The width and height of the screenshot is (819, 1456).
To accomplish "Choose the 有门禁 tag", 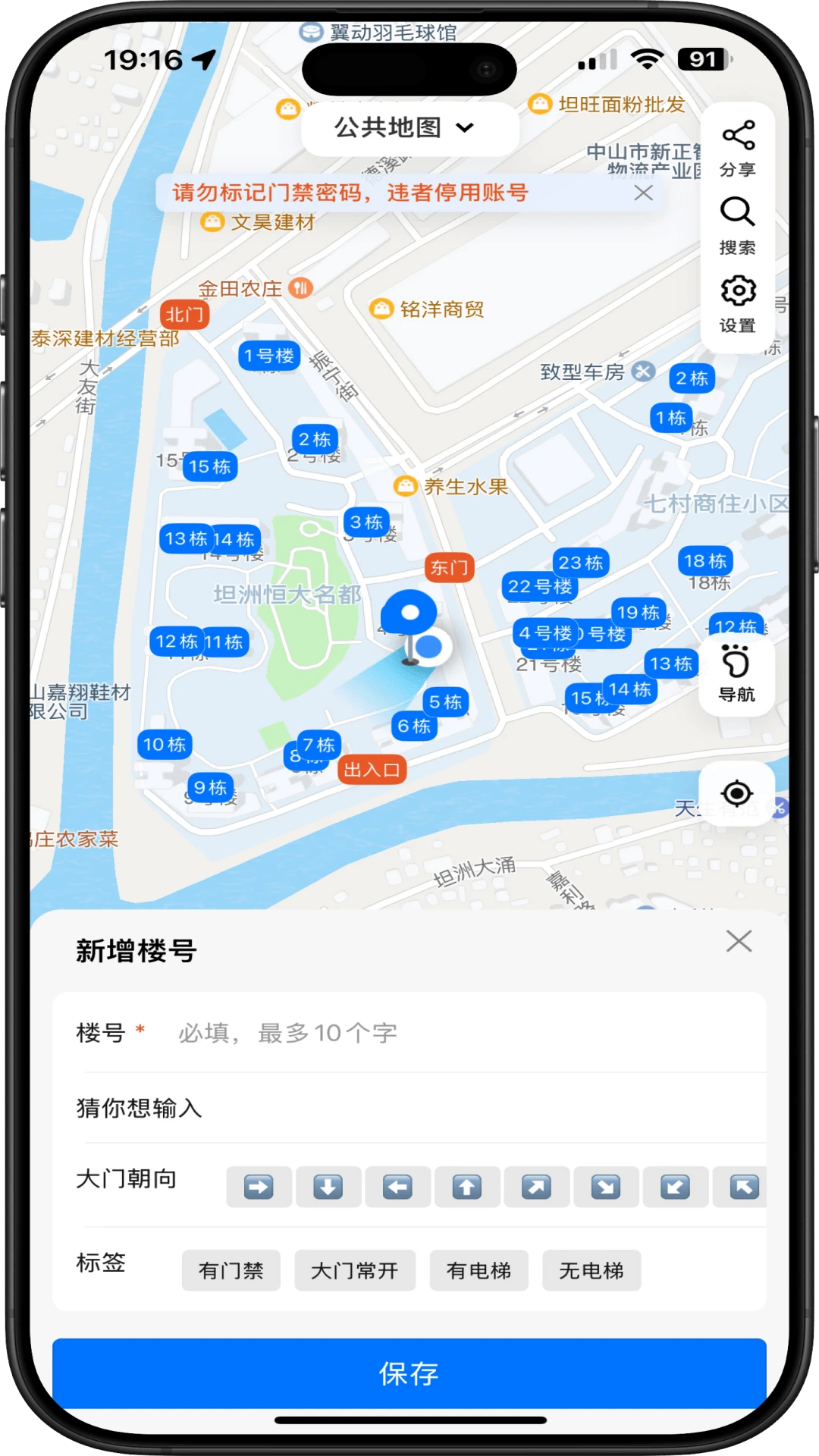I will tap(231, 1270).
